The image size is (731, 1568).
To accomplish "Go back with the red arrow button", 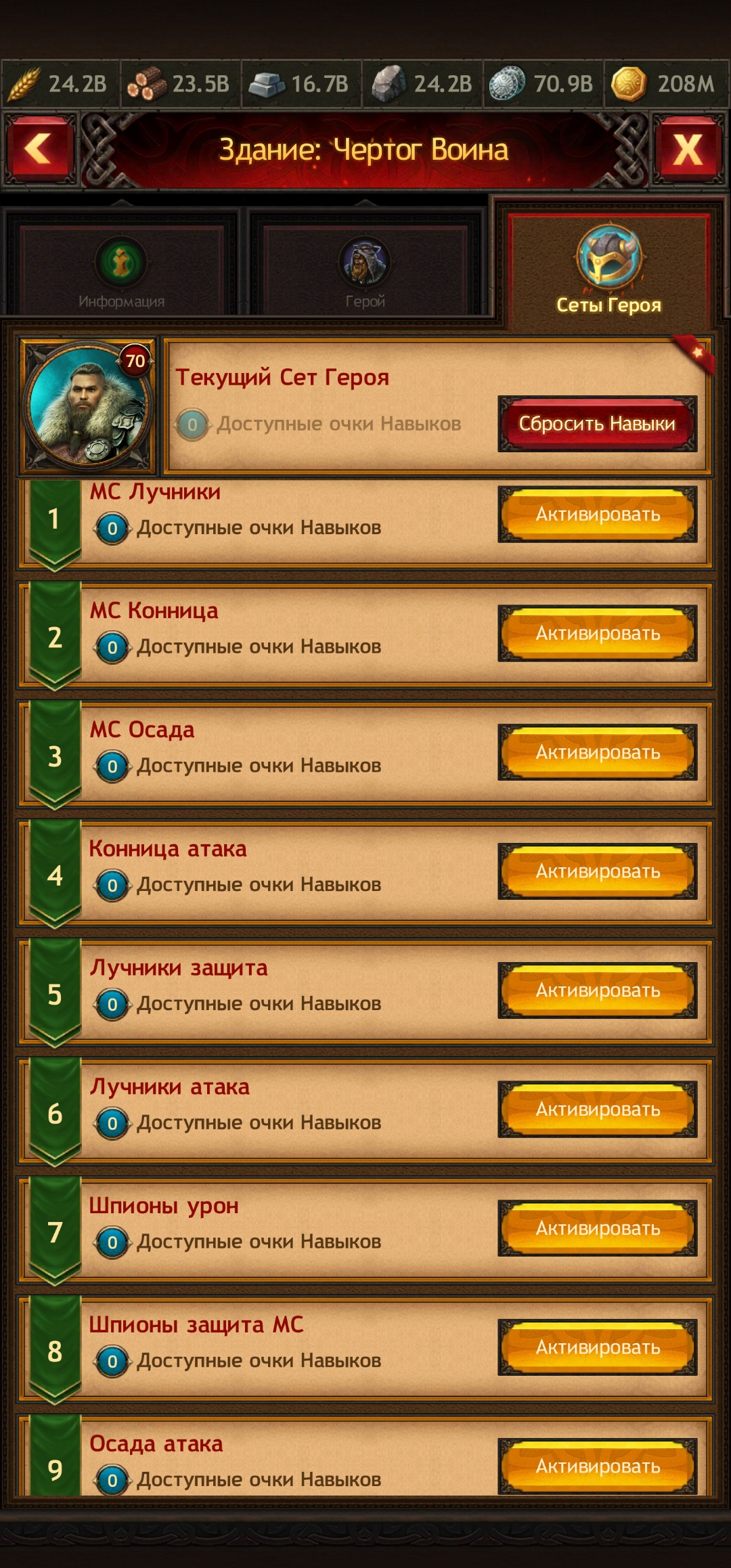I will (39, 149).
